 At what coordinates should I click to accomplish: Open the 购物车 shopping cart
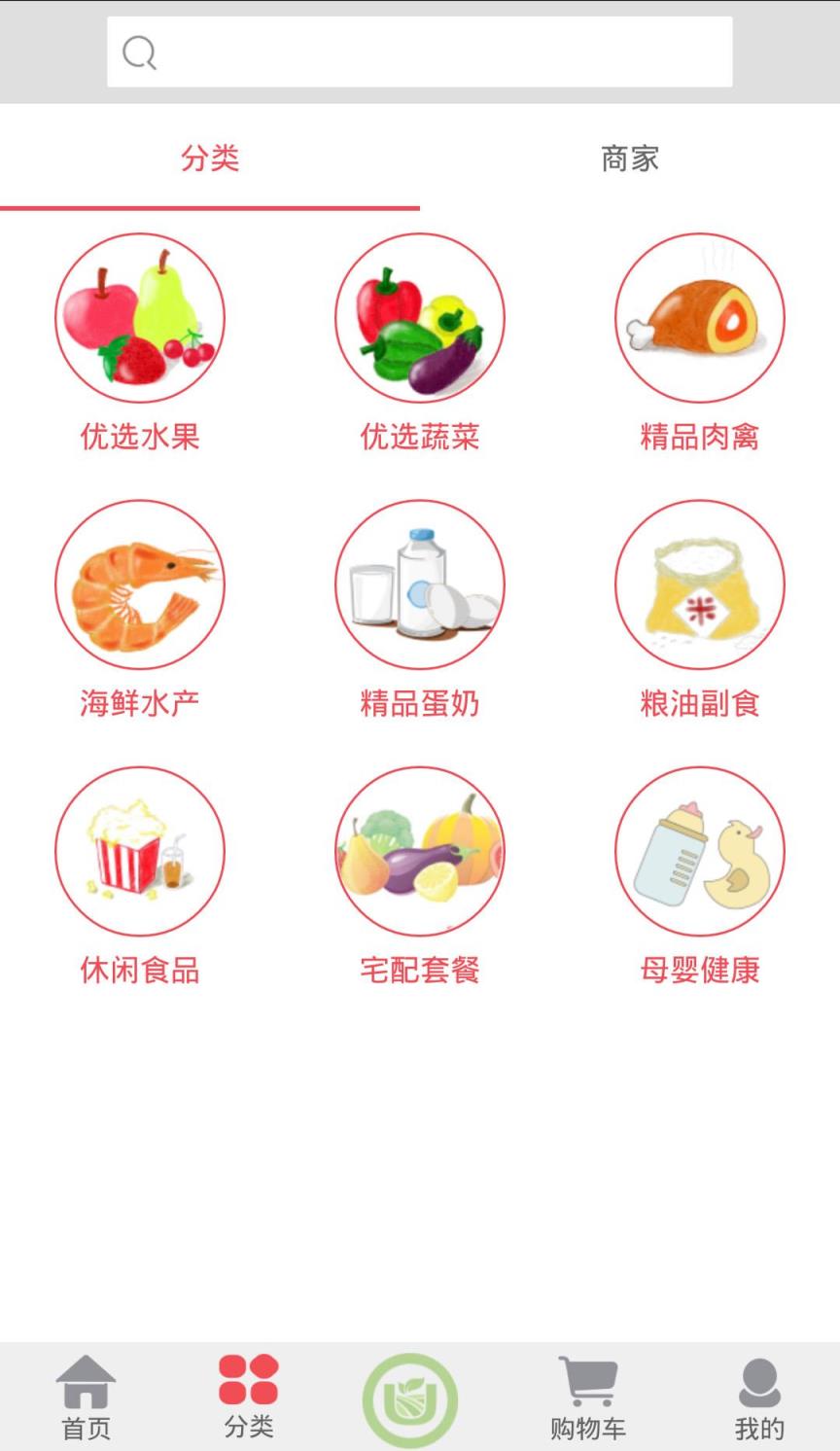pyautogui.click(x=587, y=1398)
